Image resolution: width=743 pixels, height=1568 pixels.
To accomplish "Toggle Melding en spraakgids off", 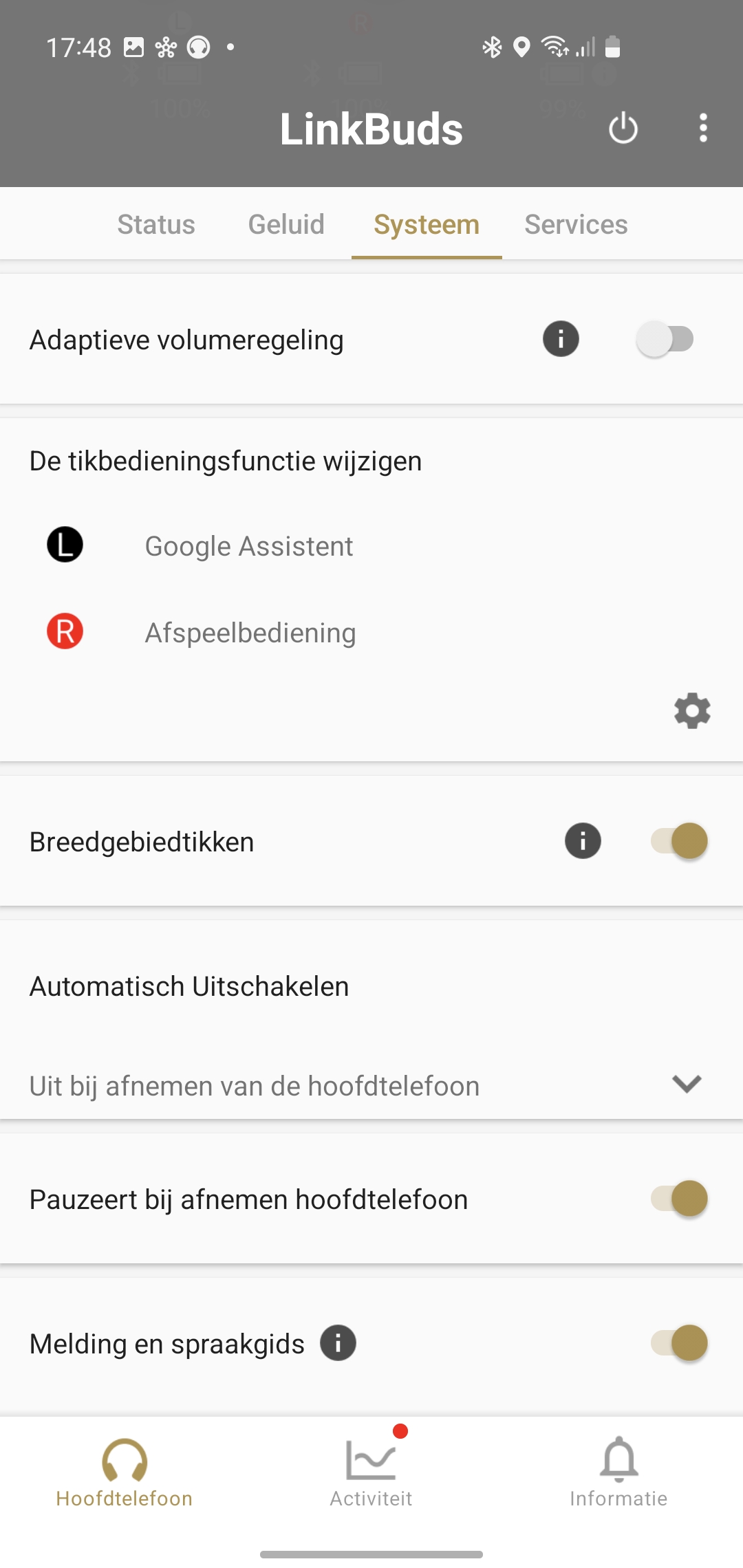I will tap(680, 1343).
